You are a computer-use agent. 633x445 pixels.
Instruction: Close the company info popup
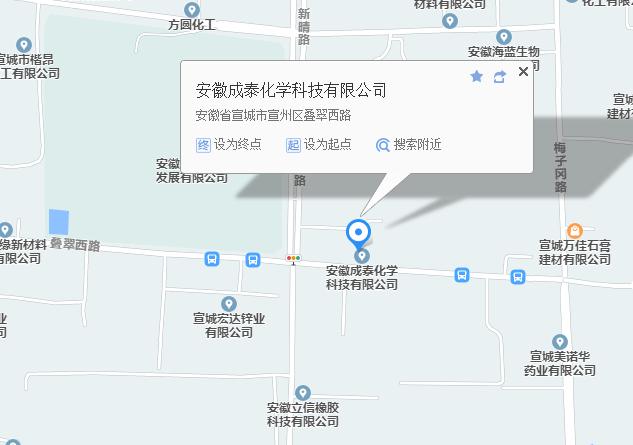pos(523,72)
